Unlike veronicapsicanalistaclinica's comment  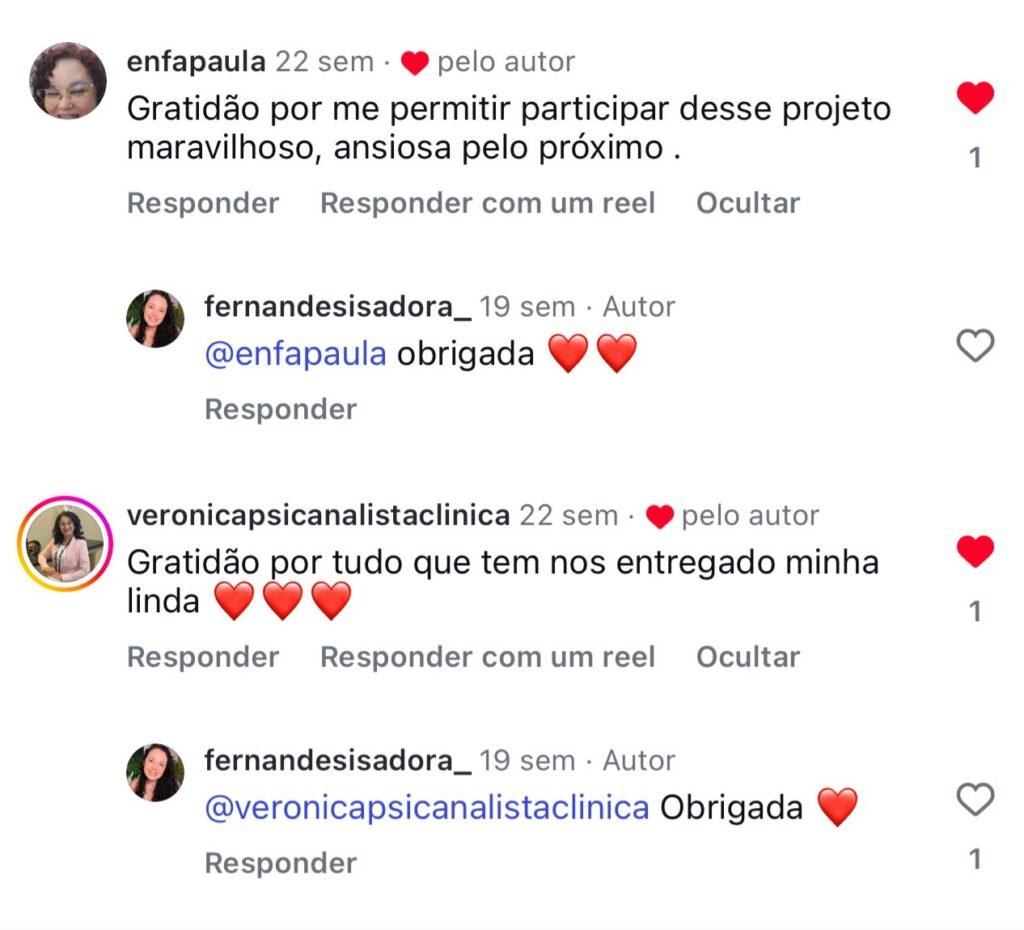click(975, 551)
